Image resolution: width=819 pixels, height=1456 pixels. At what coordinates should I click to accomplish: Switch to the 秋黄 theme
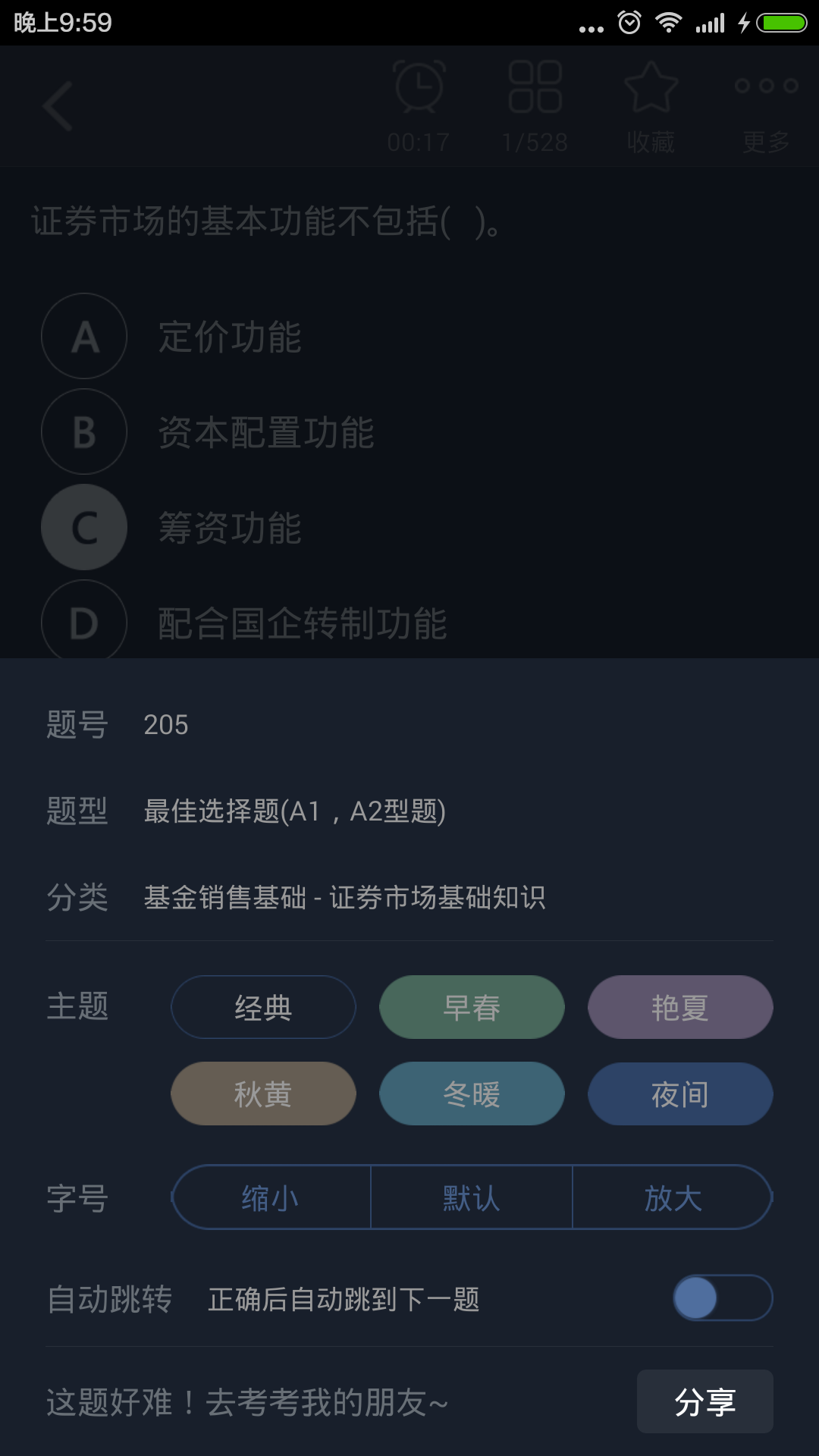point(263,1094)
